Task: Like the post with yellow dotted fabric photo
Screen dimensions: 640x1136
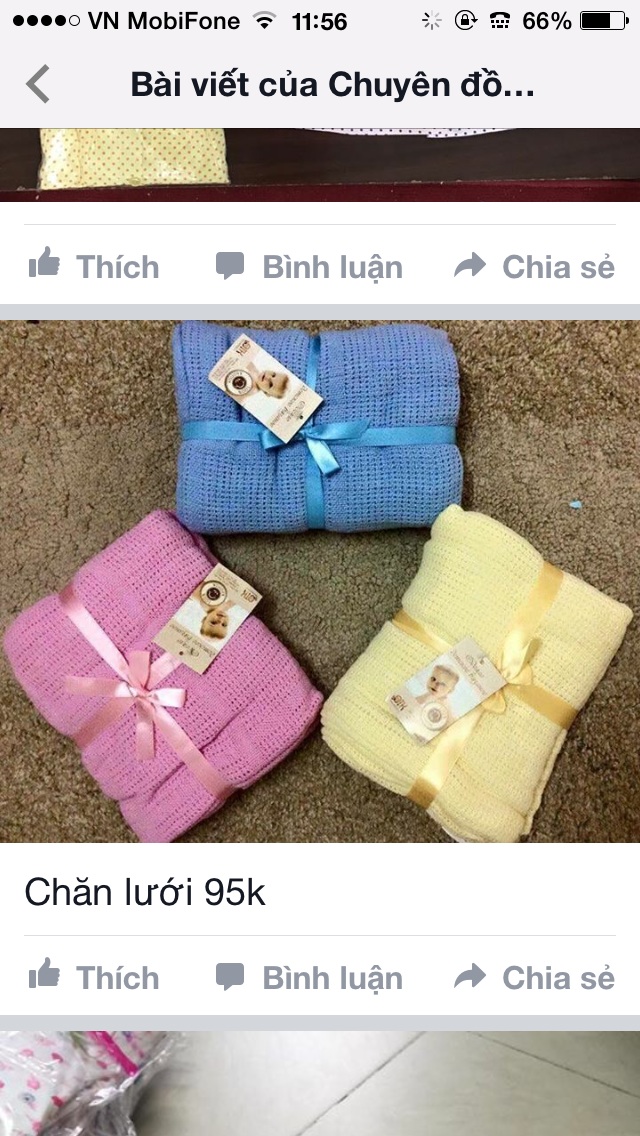Action: (x=93, y=266)
